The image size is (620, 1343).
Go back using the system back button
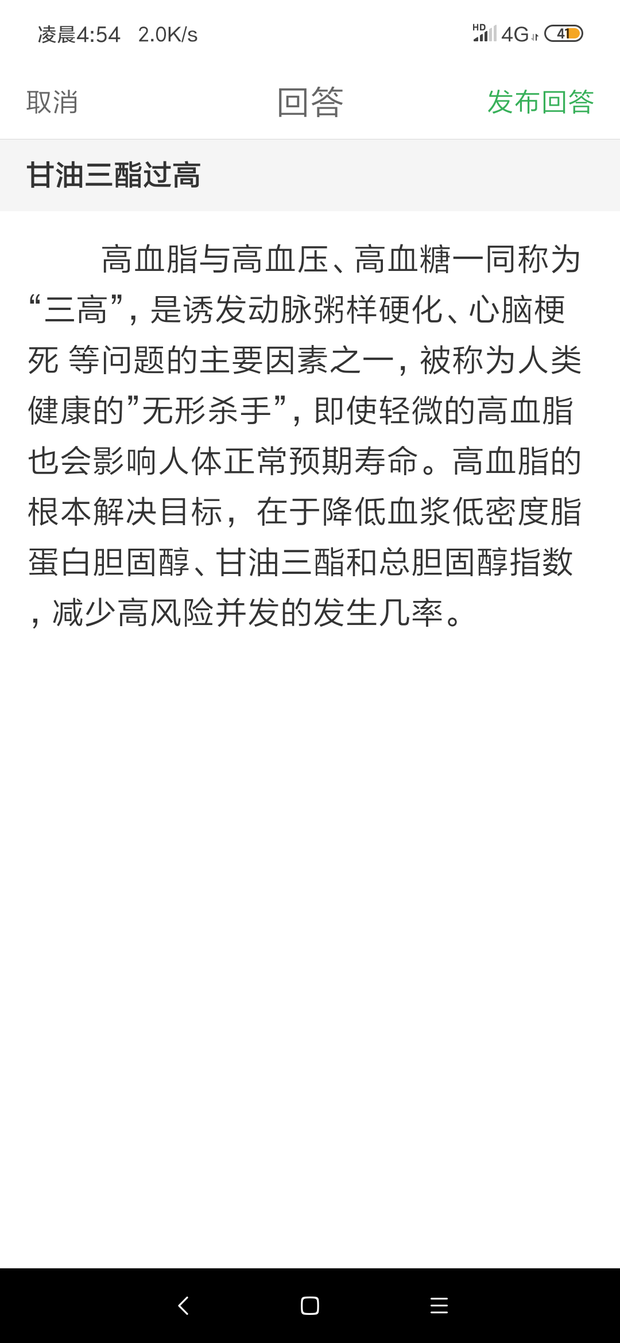point(183,1305)
